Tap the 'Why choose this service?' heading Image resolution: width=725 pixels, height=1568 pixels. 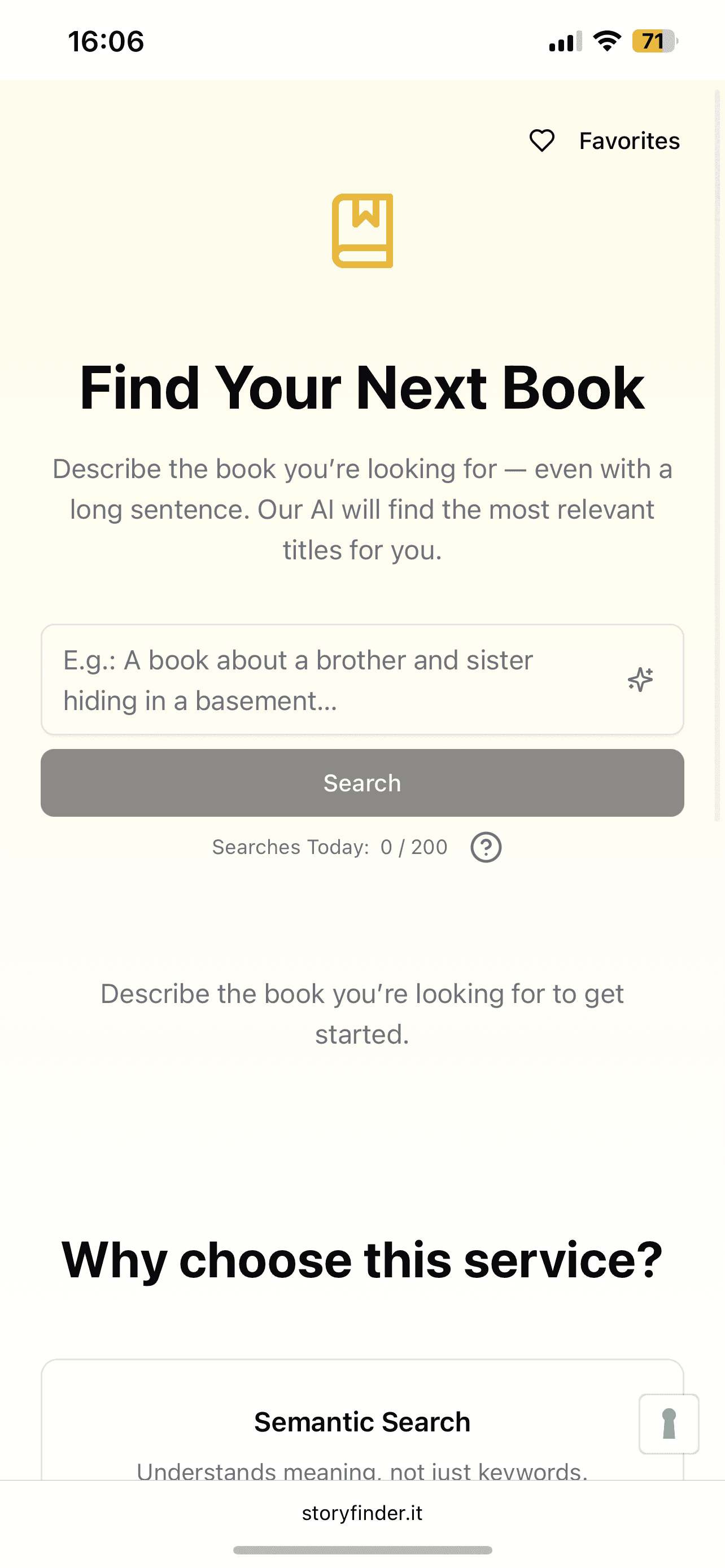click(x=362, y=1260)
